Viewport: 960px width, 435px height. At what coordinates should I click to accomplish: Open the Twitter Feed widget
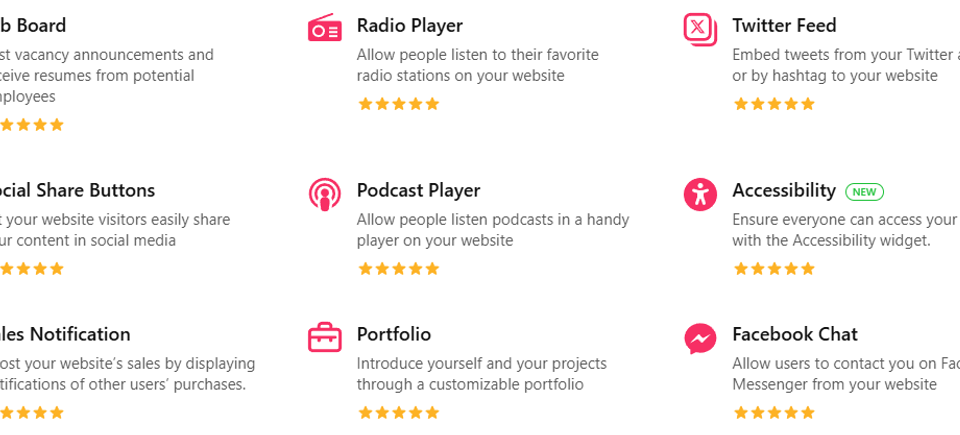[x=783, y=26]
